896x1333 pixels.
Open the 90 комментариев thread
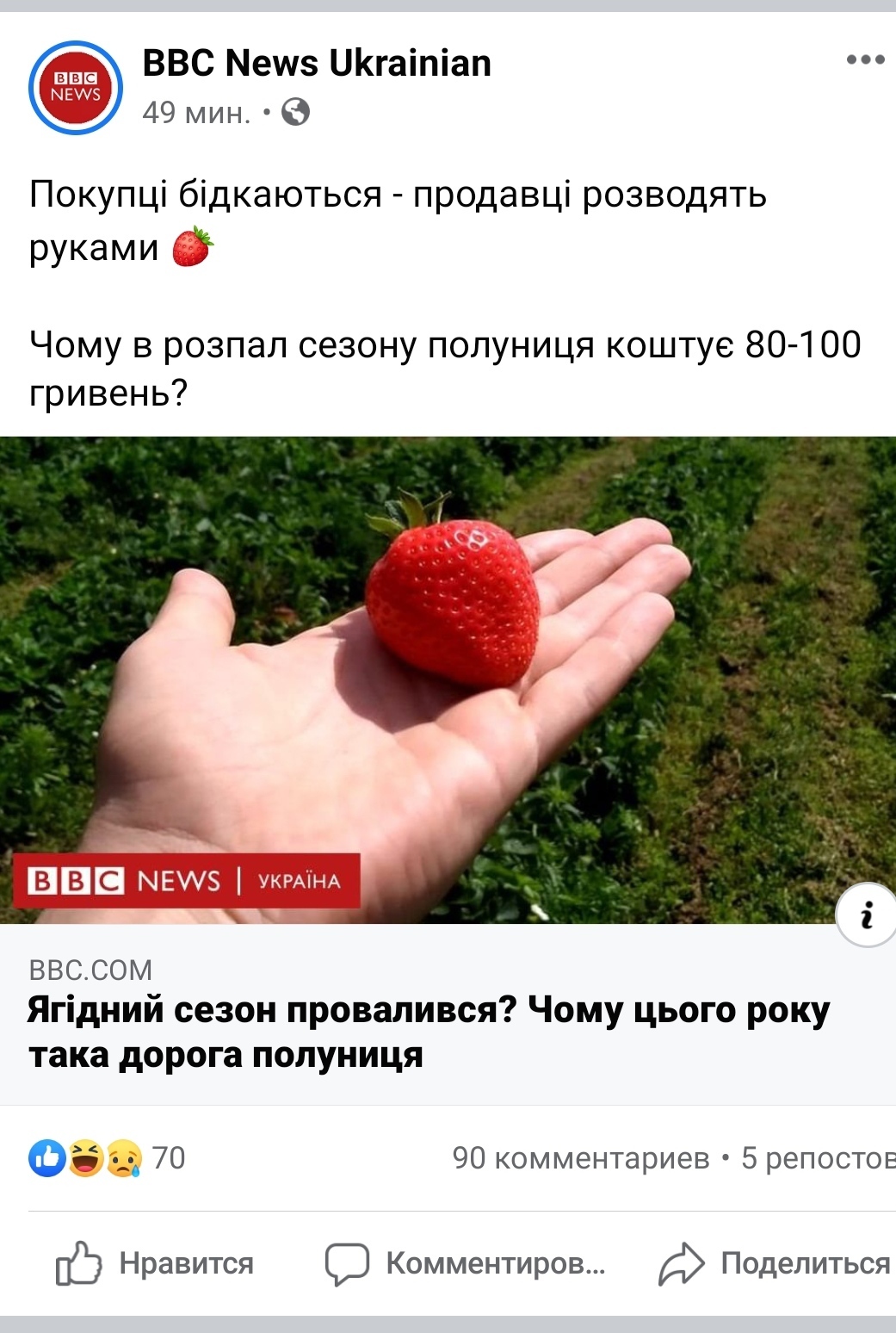click(x=581, y=1158)
